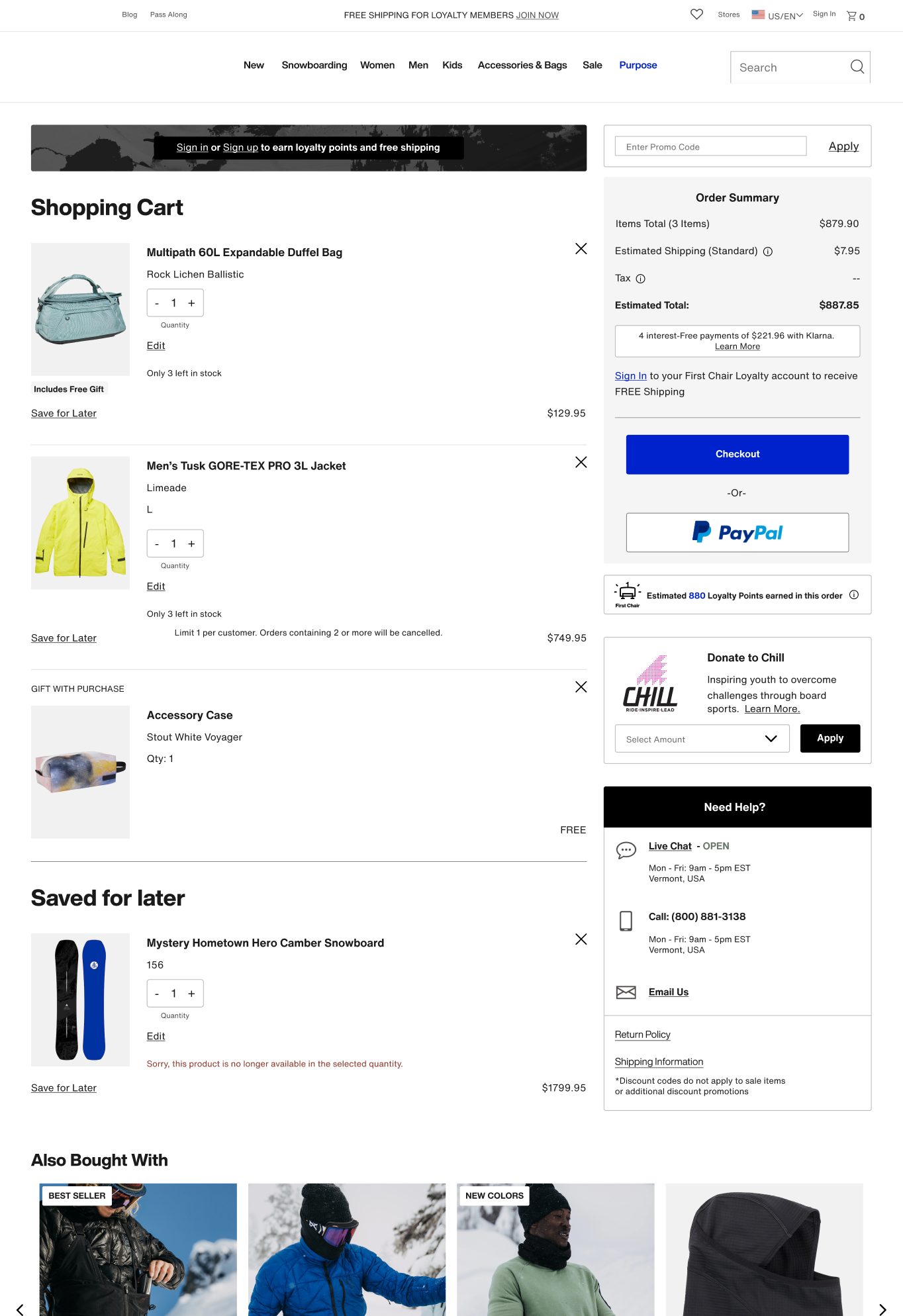Edit the Multipath Duffel Bag item
The width and height of the screenshot is (903, 1316).
[156, 346]
